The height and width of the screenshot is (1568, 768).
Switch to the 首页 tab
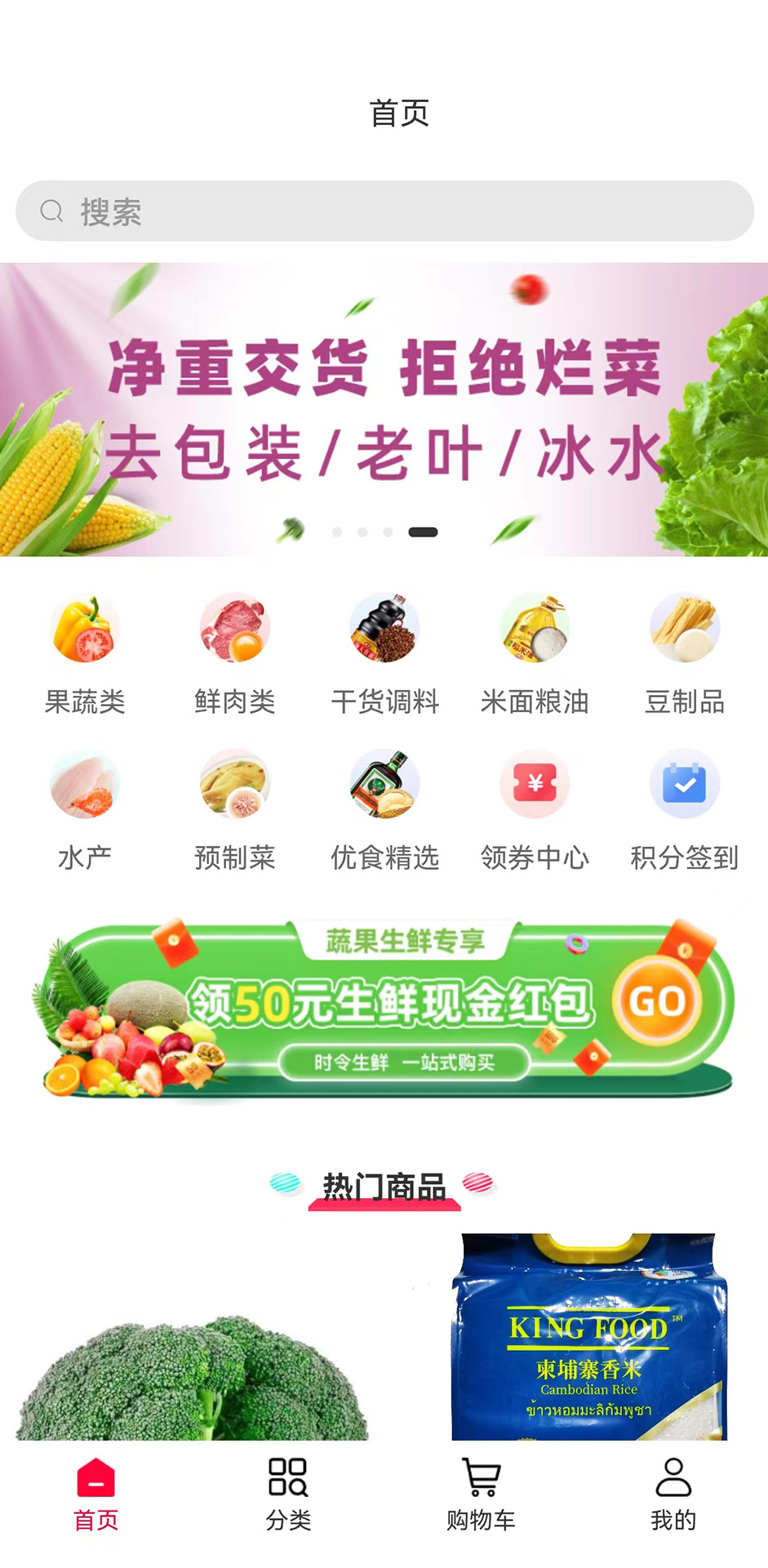tap(96, 1494)
